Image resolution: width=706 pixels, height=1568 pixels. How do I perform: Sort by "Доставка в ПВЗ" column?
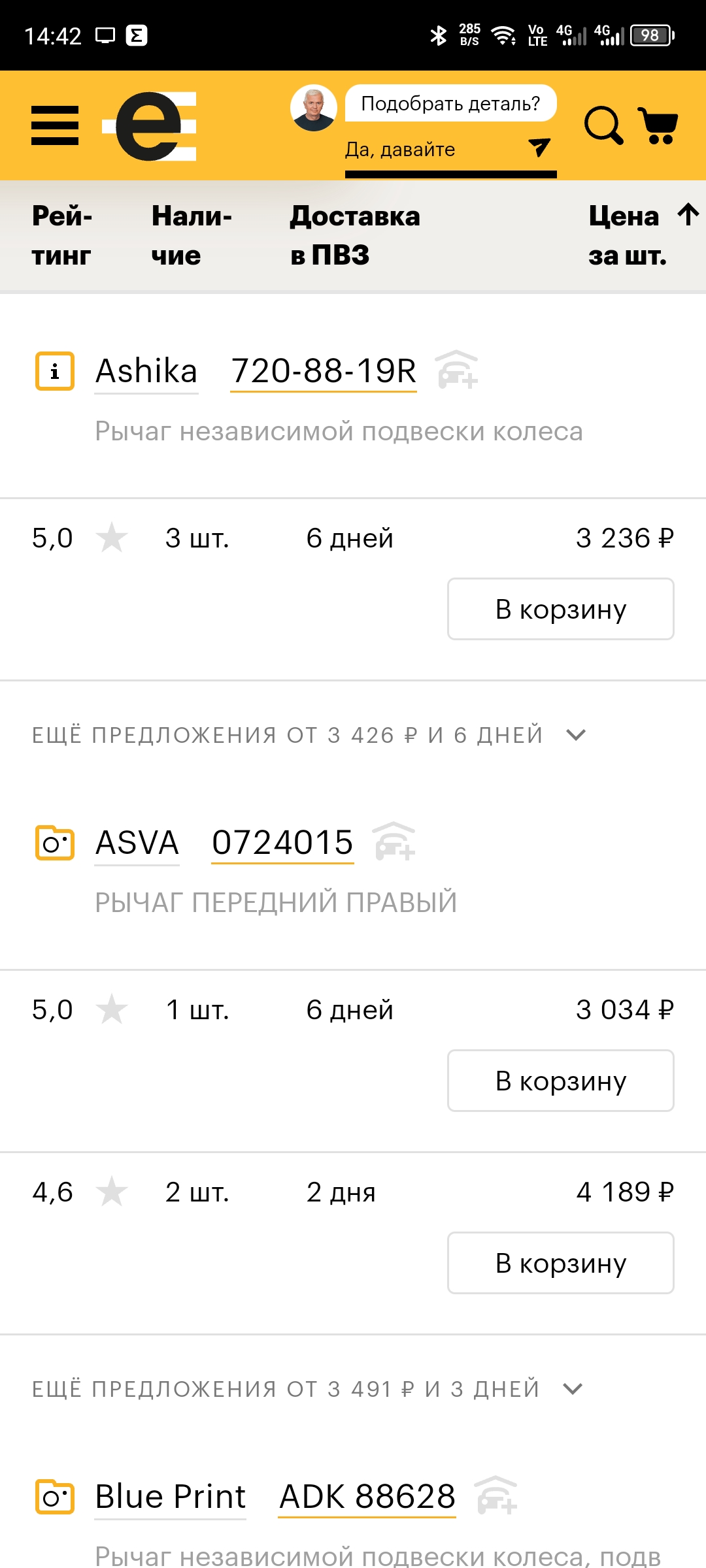click(x=355, y=236)
